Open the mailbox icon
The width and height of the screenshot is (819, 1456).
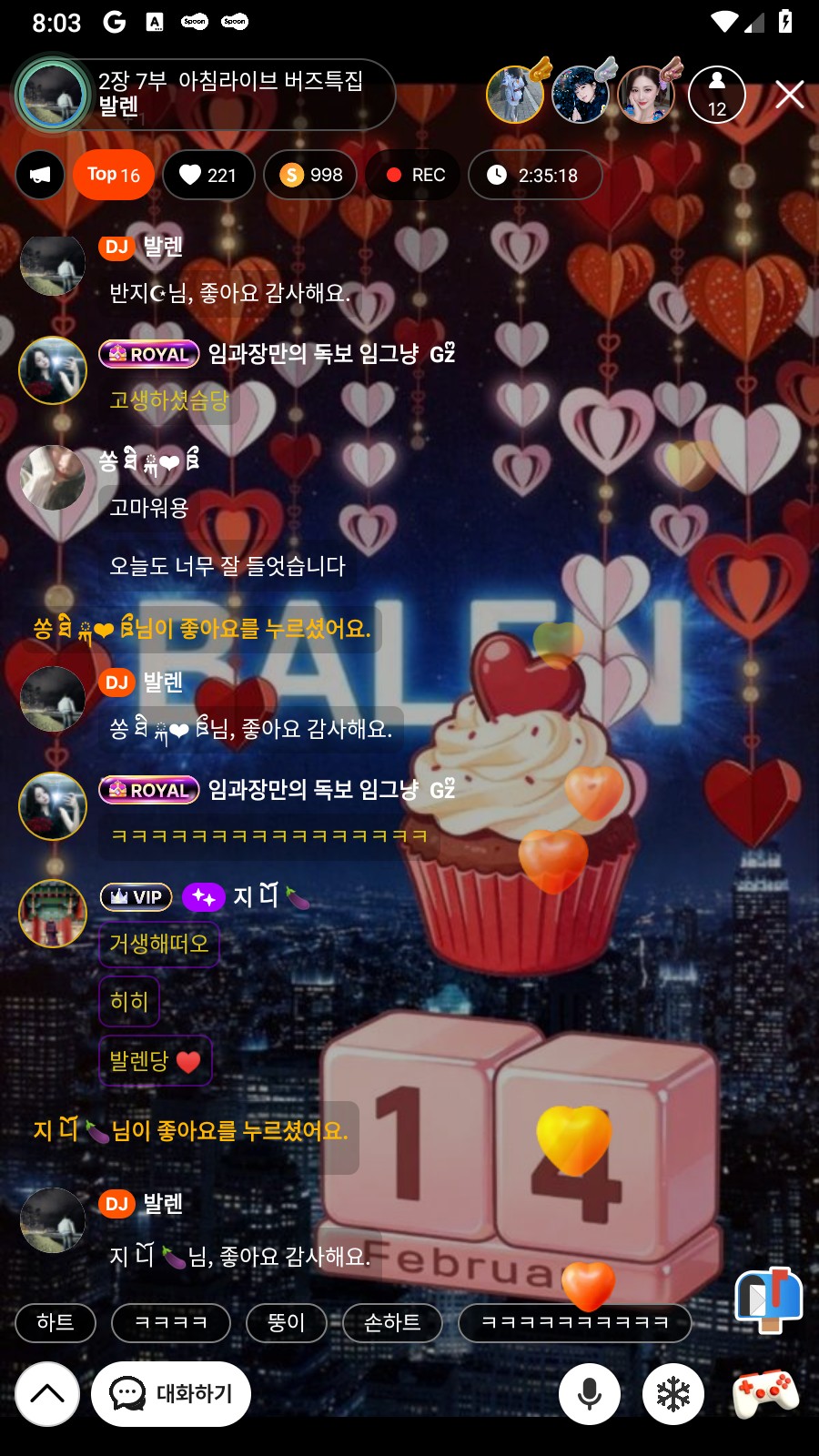click(768, 1298)
